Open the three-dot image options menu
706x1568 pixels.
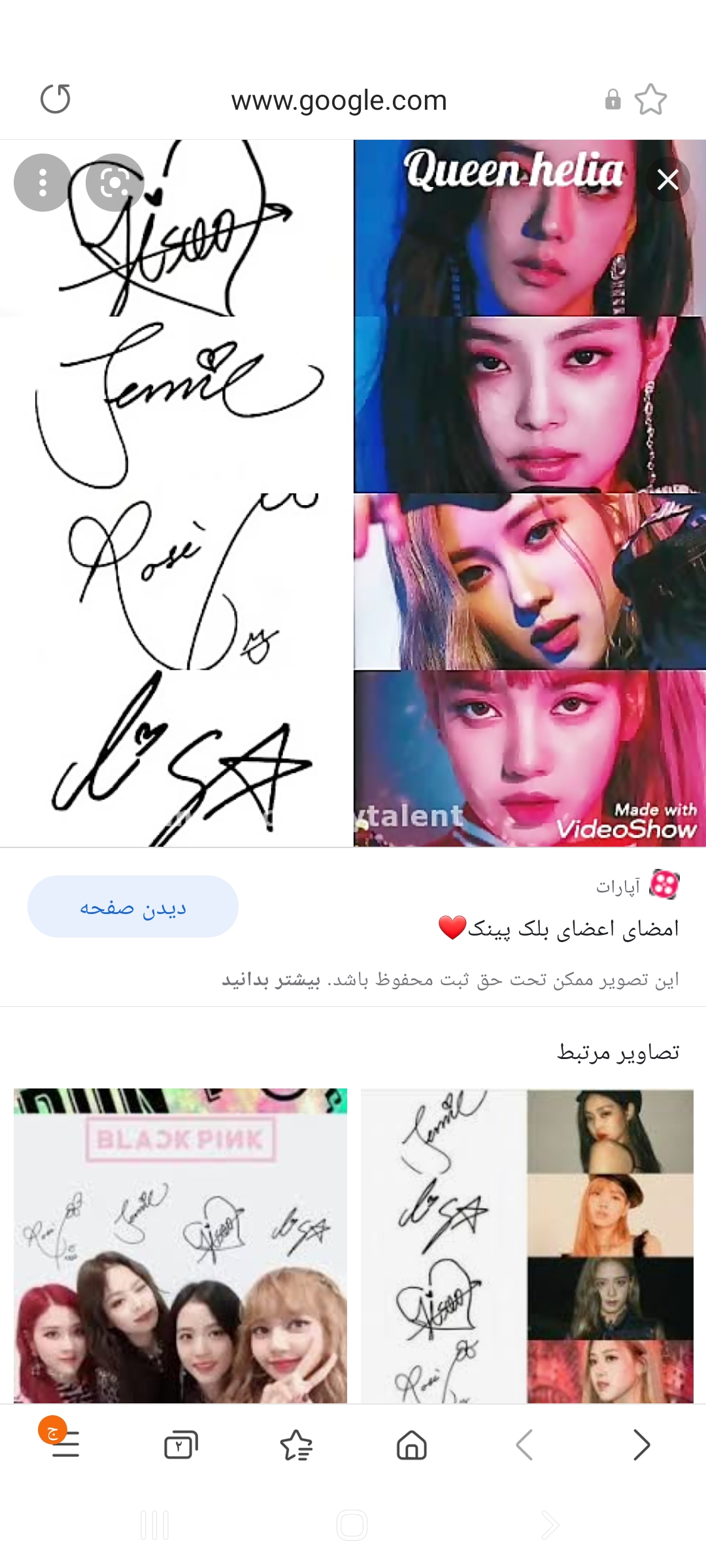tap(42, 183)
